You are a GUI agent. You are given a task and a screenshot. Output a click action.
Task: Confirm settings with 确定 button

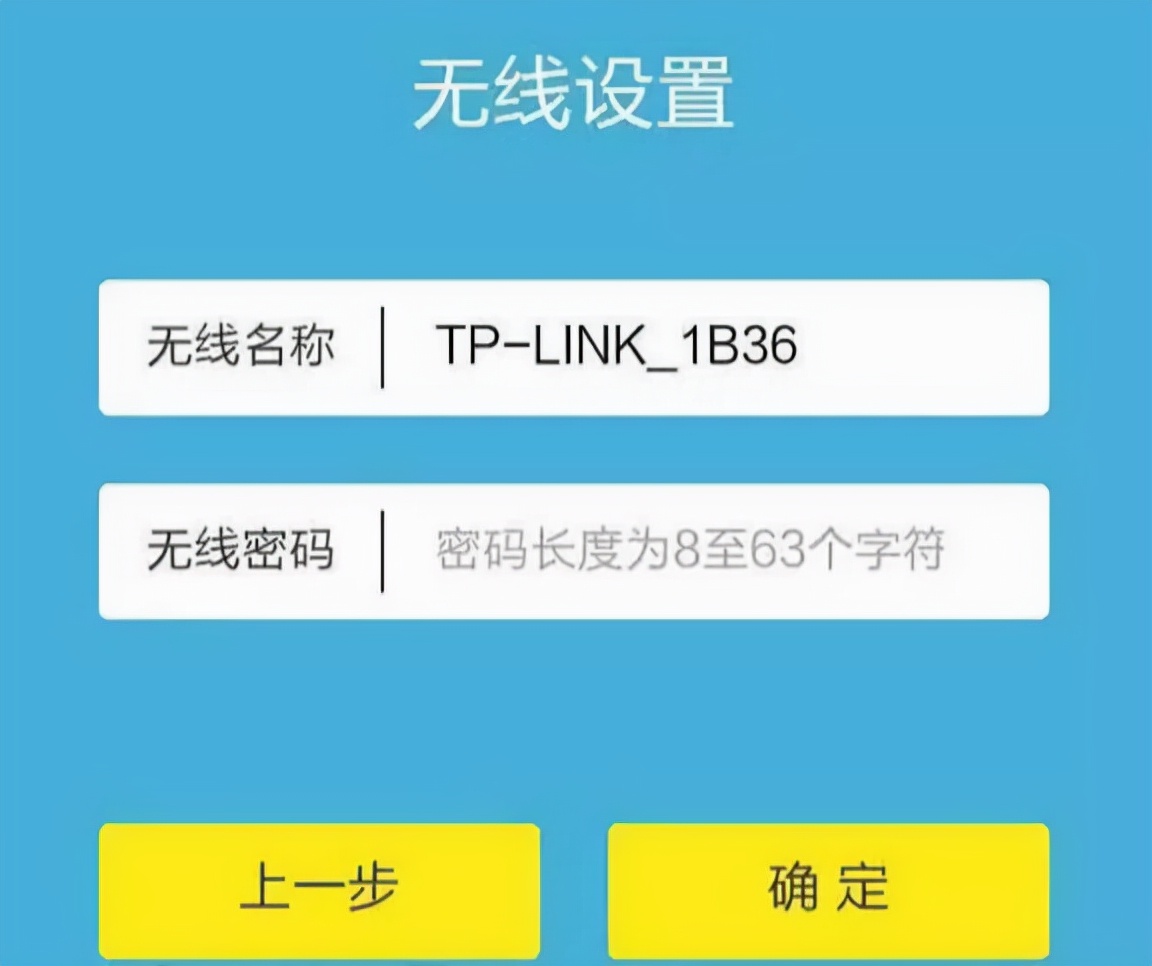pos(828,890)
